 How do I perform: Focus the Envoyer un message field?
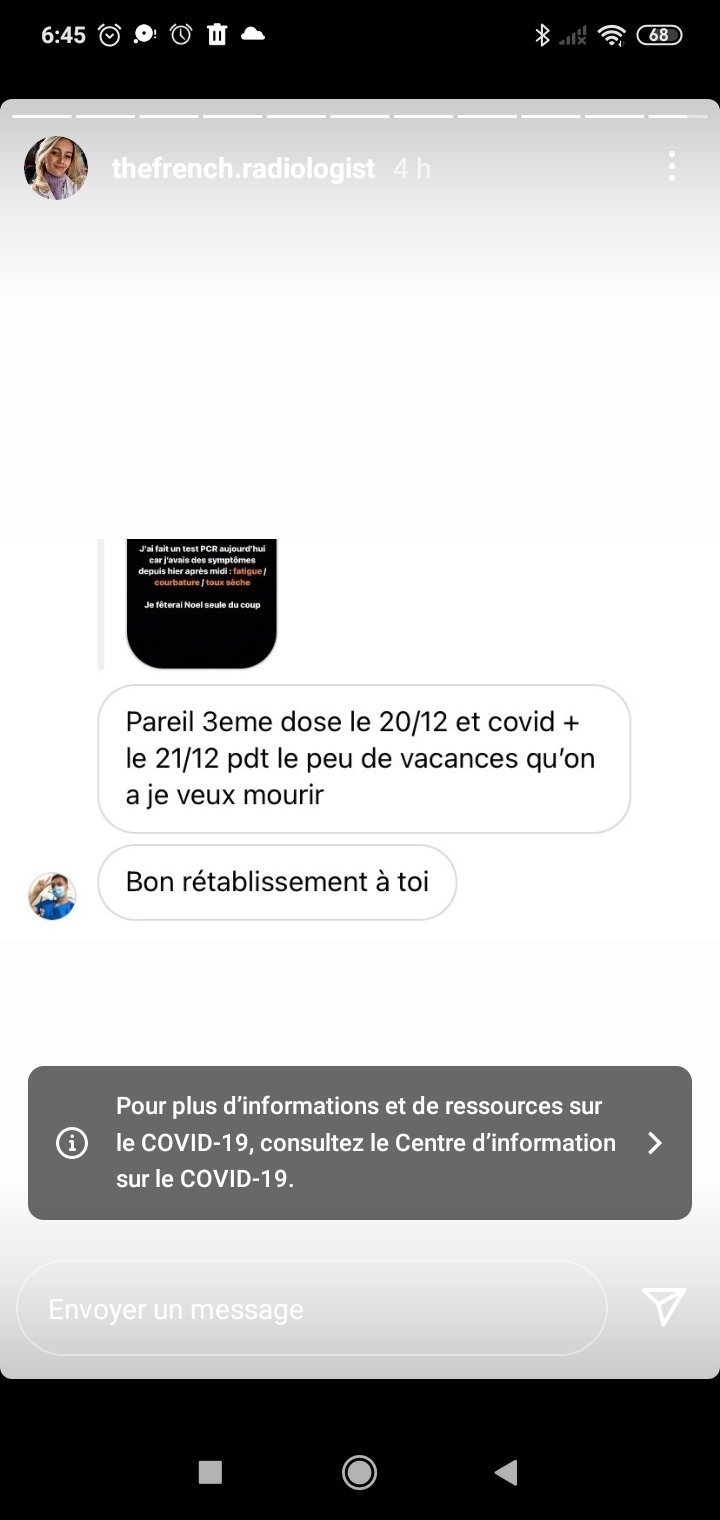pyautogui.click(x=312, y=1308)
